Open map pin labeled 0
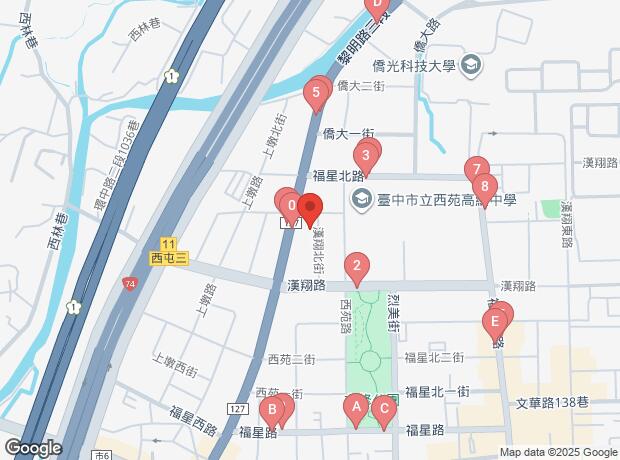 click(x=291, y=207)
